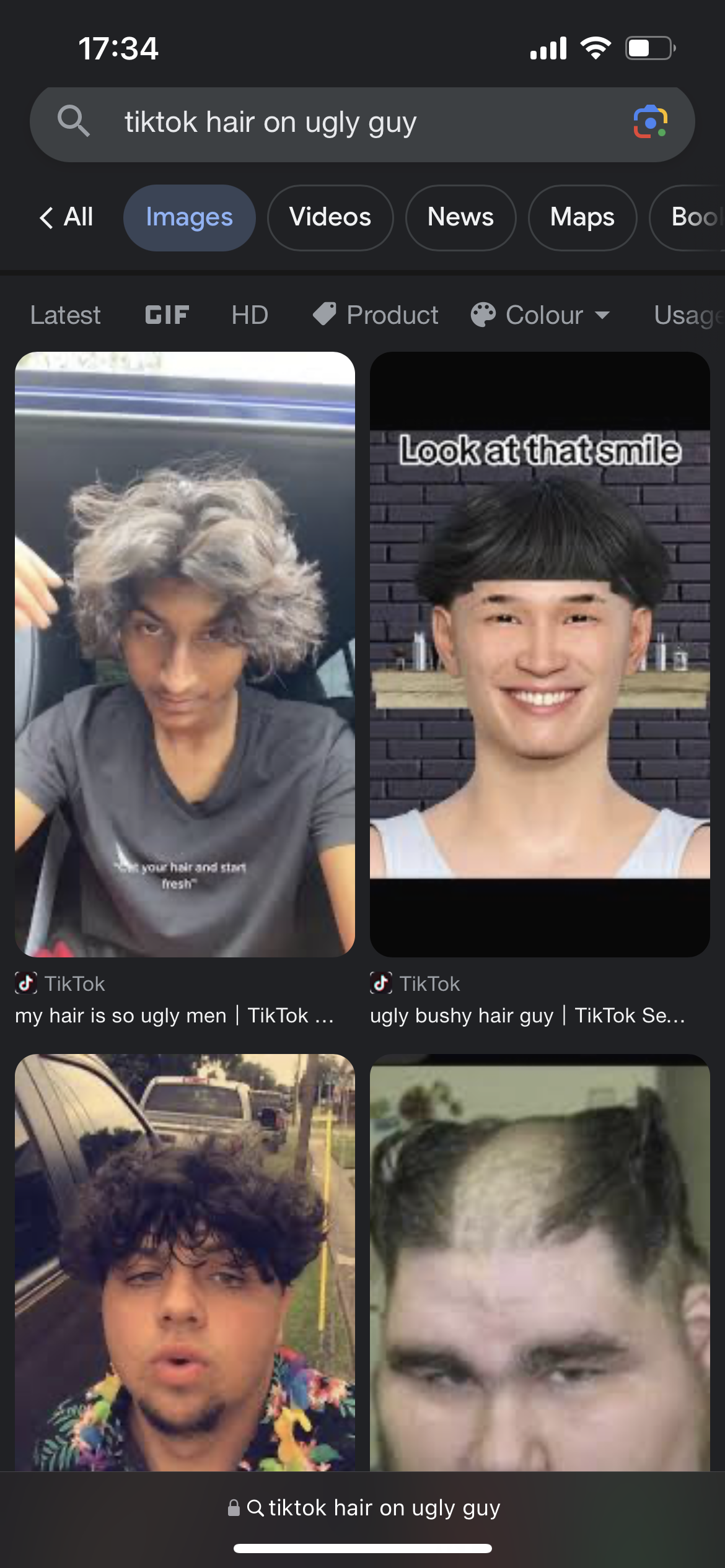725x1568 pixels.
Task: Switch to the Videos tab
Action: [x=330, y=217]
